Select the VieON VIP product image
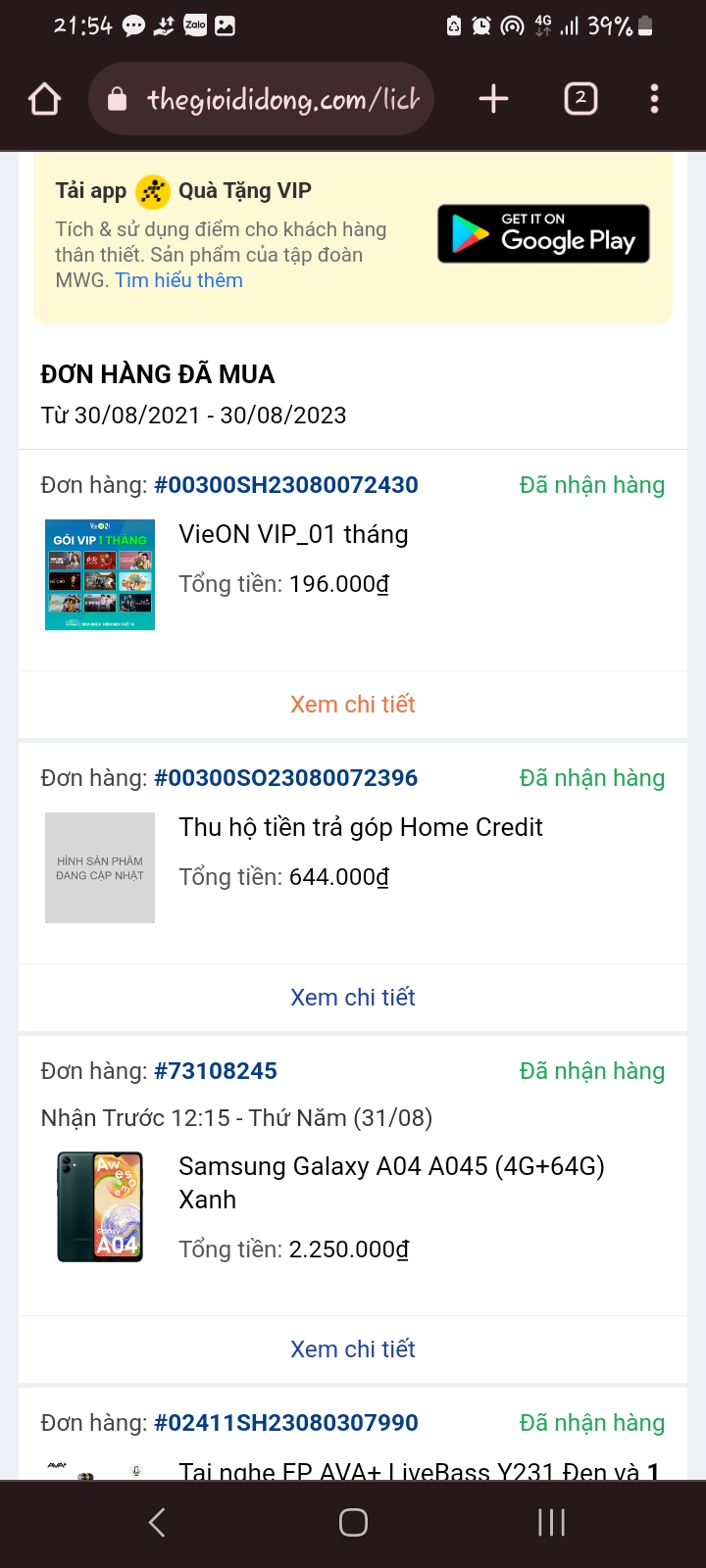The height and width of the screenshot is (1568, 706). 100,574
